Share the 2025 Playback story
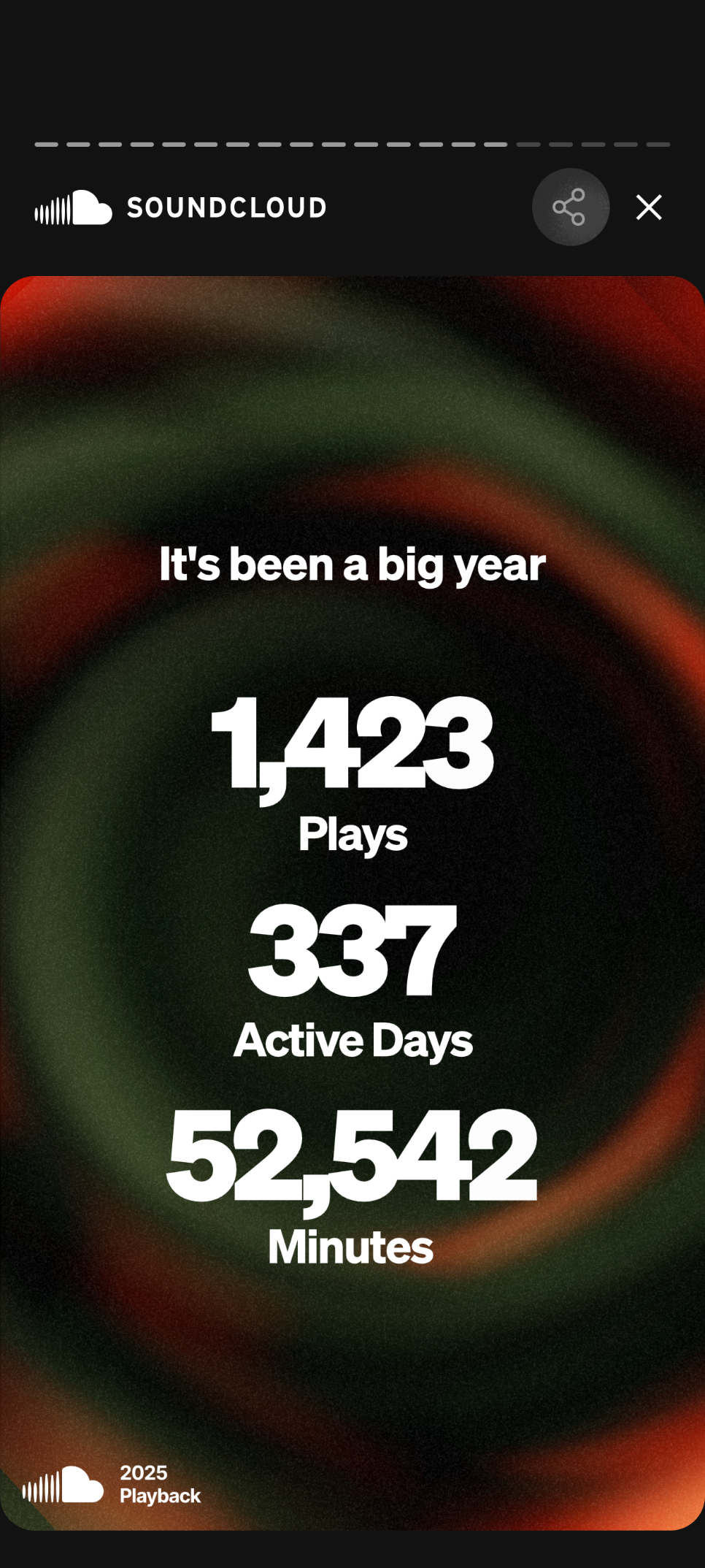The width and height of the screenshot is (705, 1568). click(570, 207)
